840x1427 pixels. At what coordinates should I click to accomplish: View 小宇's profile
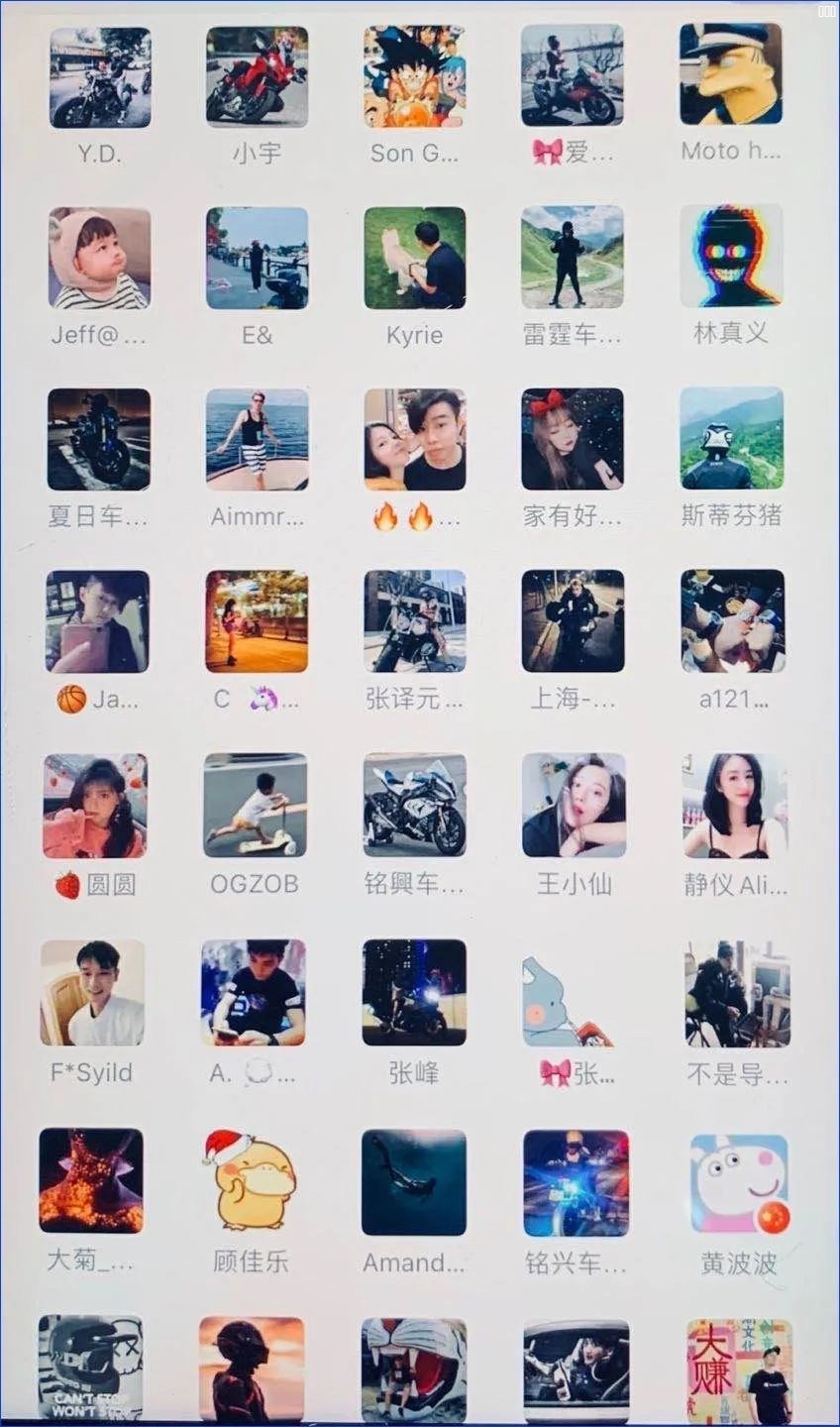coord(257,77)
